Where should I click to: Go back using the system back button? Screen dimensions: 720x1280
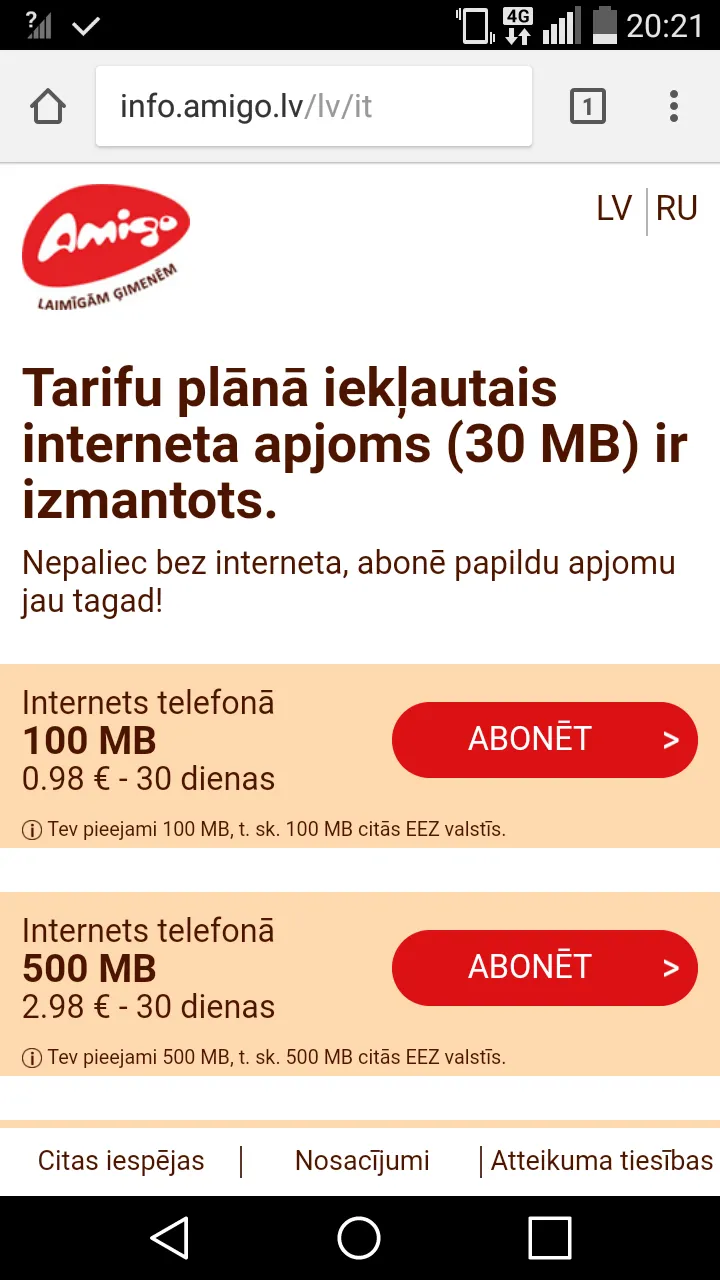(170, 1238)
